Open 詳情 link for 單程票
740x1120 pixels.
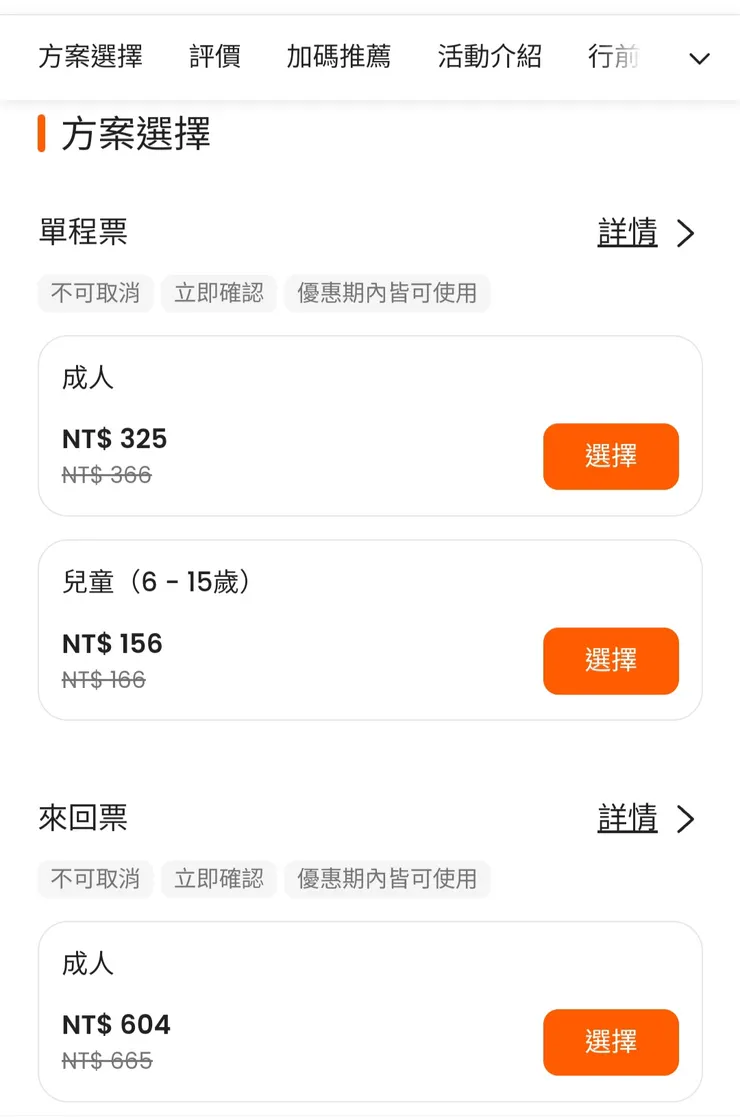click(627, 233)
